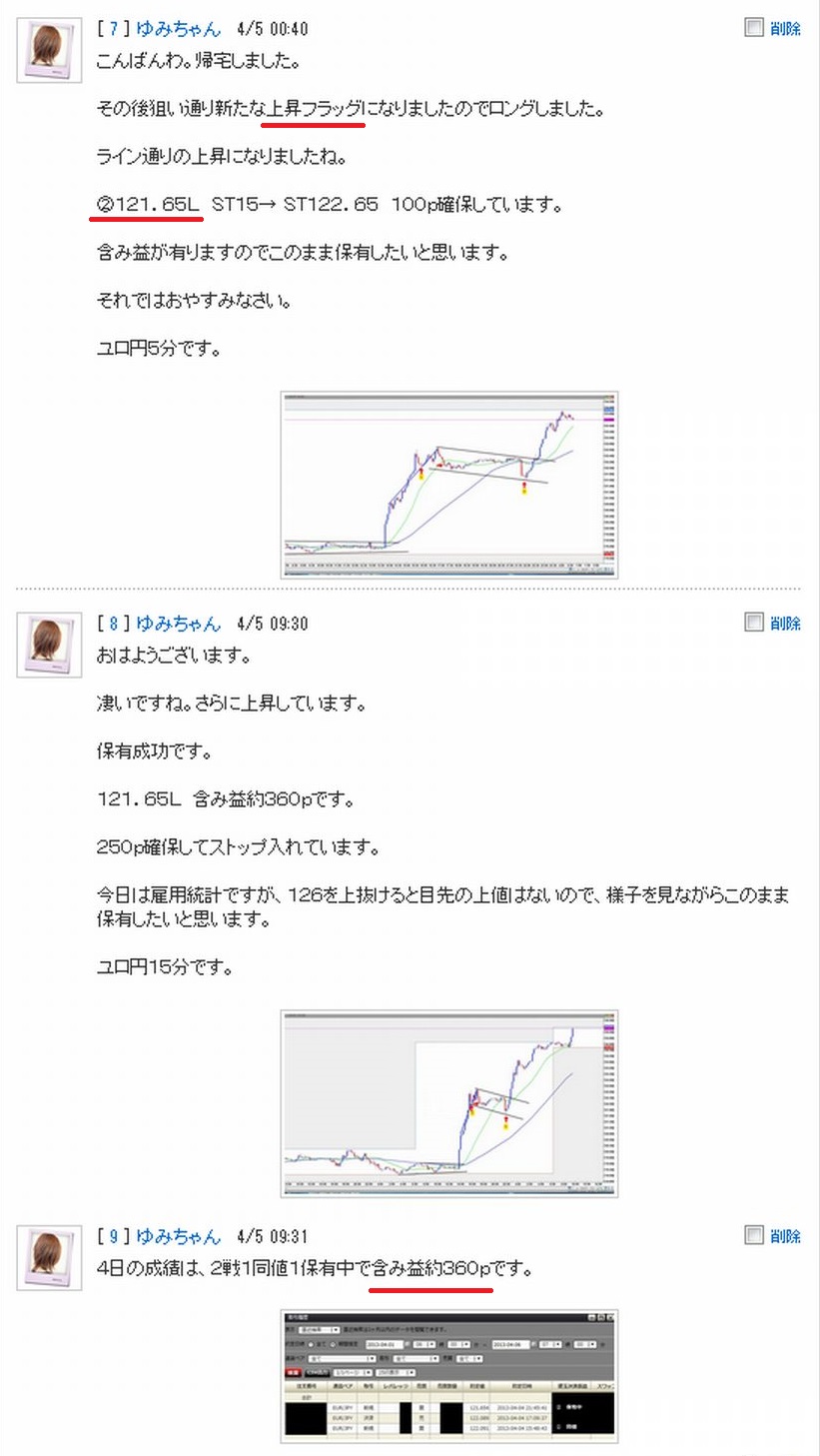This screenshot has width=820, height=1456.
Task: Tick the 削除 checkbox for comment 9
Action: 754,1235
